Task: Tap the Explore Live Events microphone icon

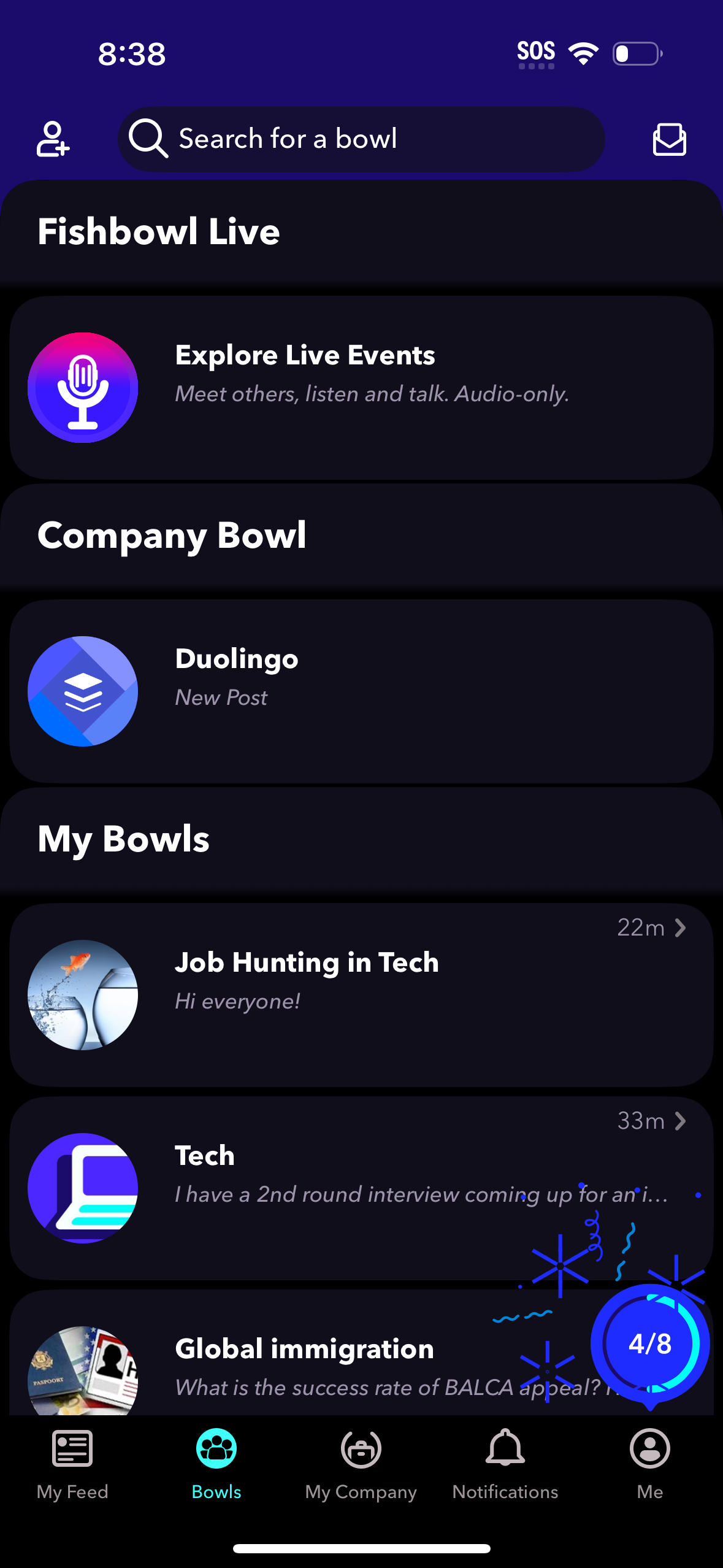Action: click(83, 386)
